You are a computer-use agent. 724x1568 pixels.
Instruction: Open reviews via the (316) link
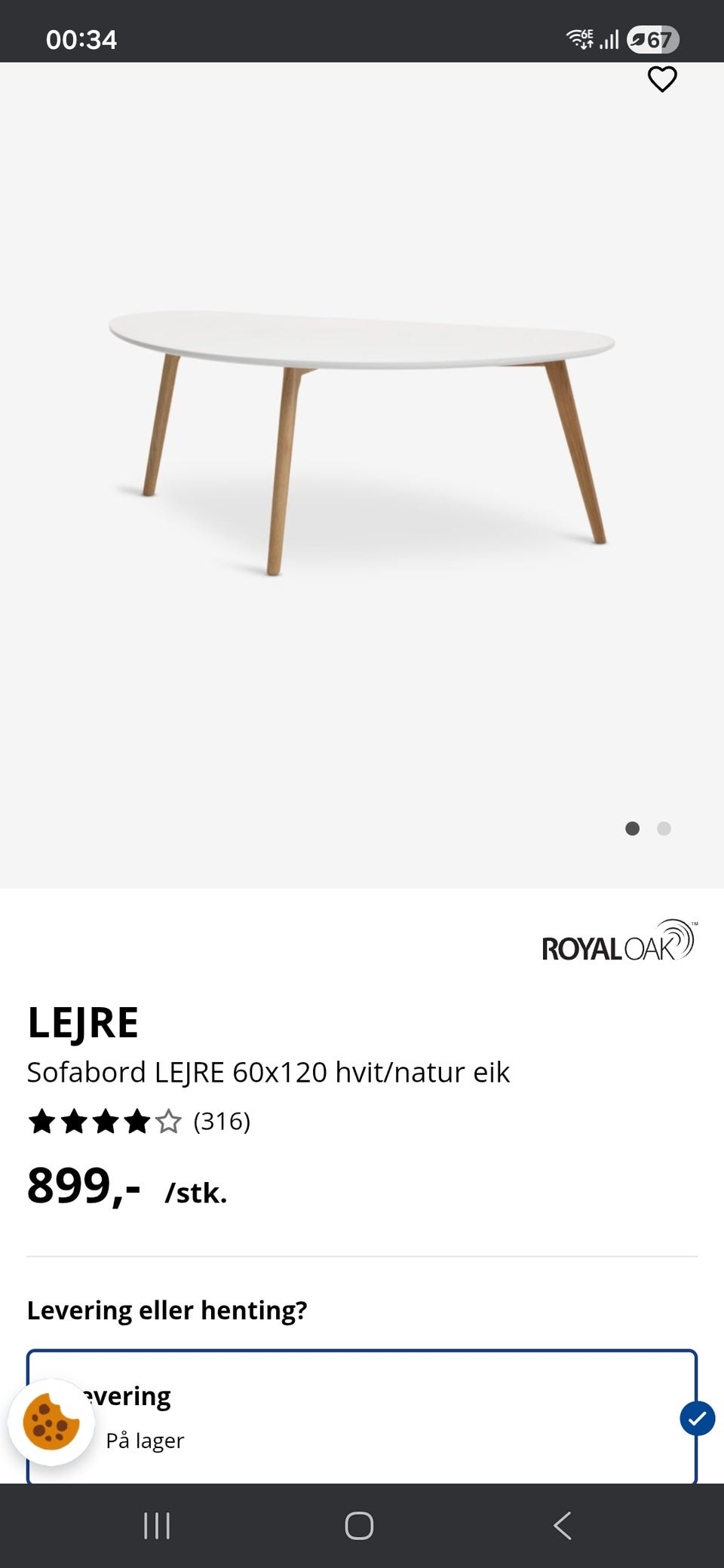pyautogui.click(x=222, y=1122)
